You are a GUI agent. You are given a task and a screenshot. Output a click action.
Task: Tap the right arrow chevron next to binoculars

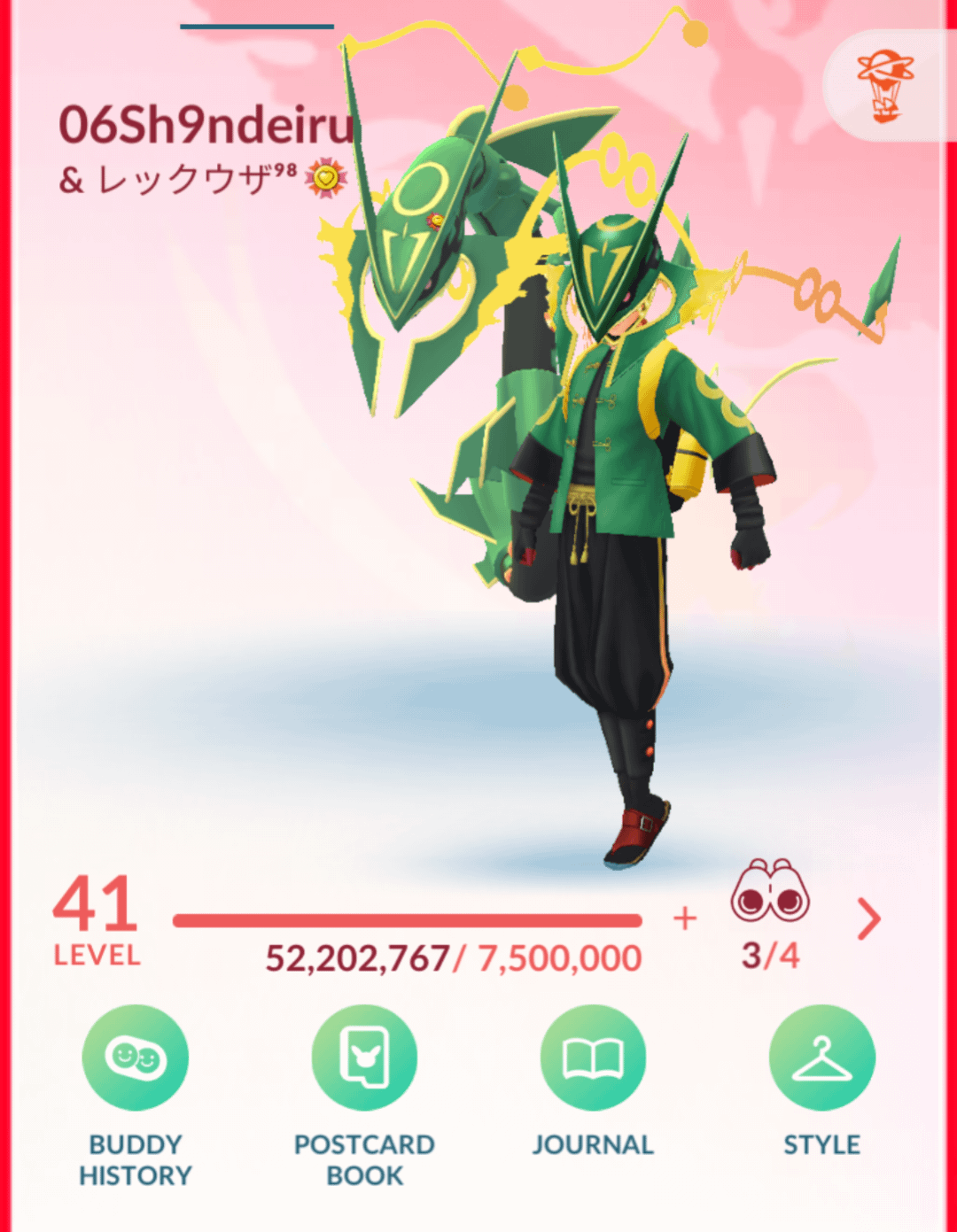pos(869,919)
